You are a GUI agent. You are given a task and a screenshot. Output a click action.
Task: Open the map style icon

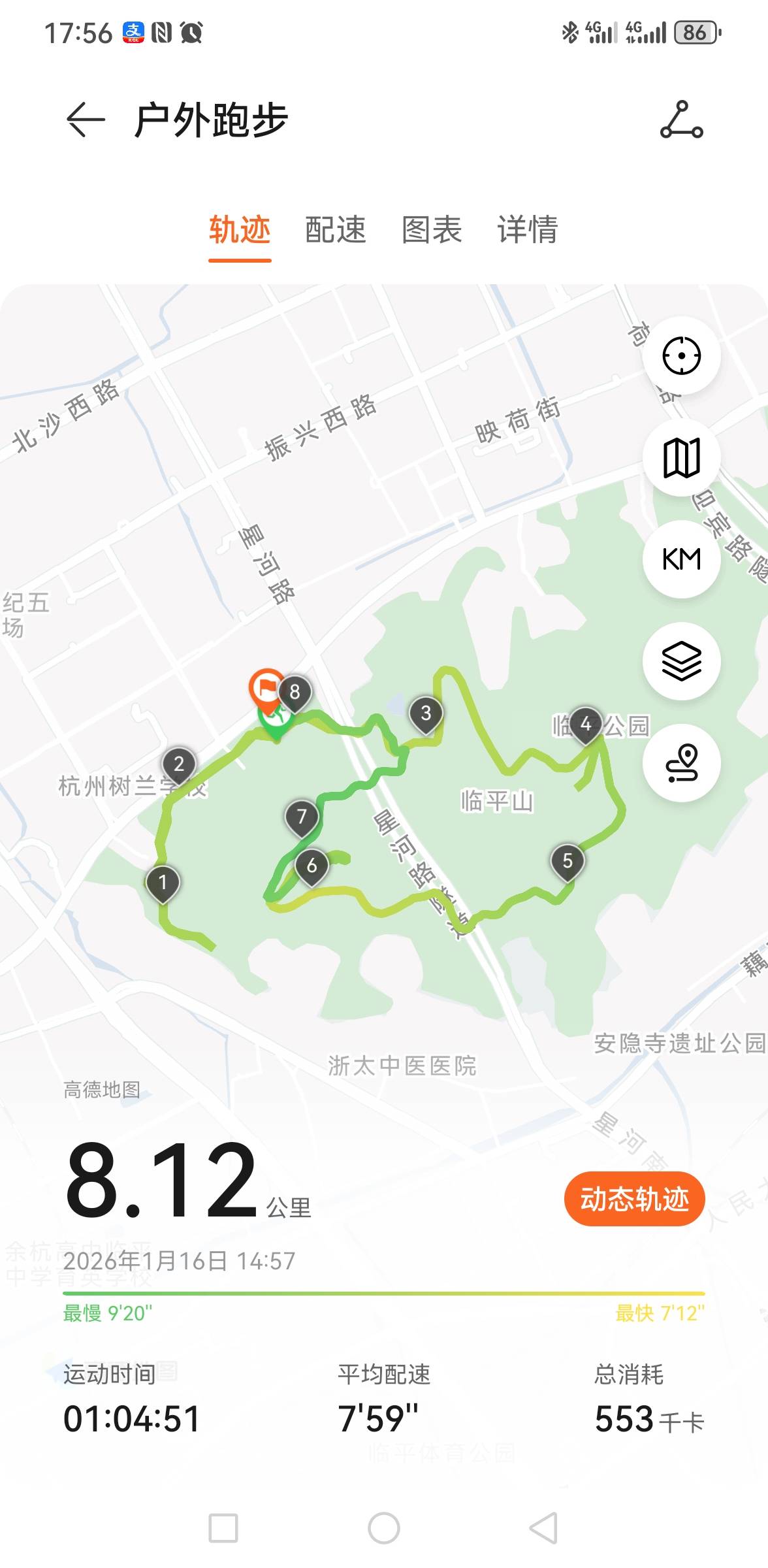click(682, 457)
